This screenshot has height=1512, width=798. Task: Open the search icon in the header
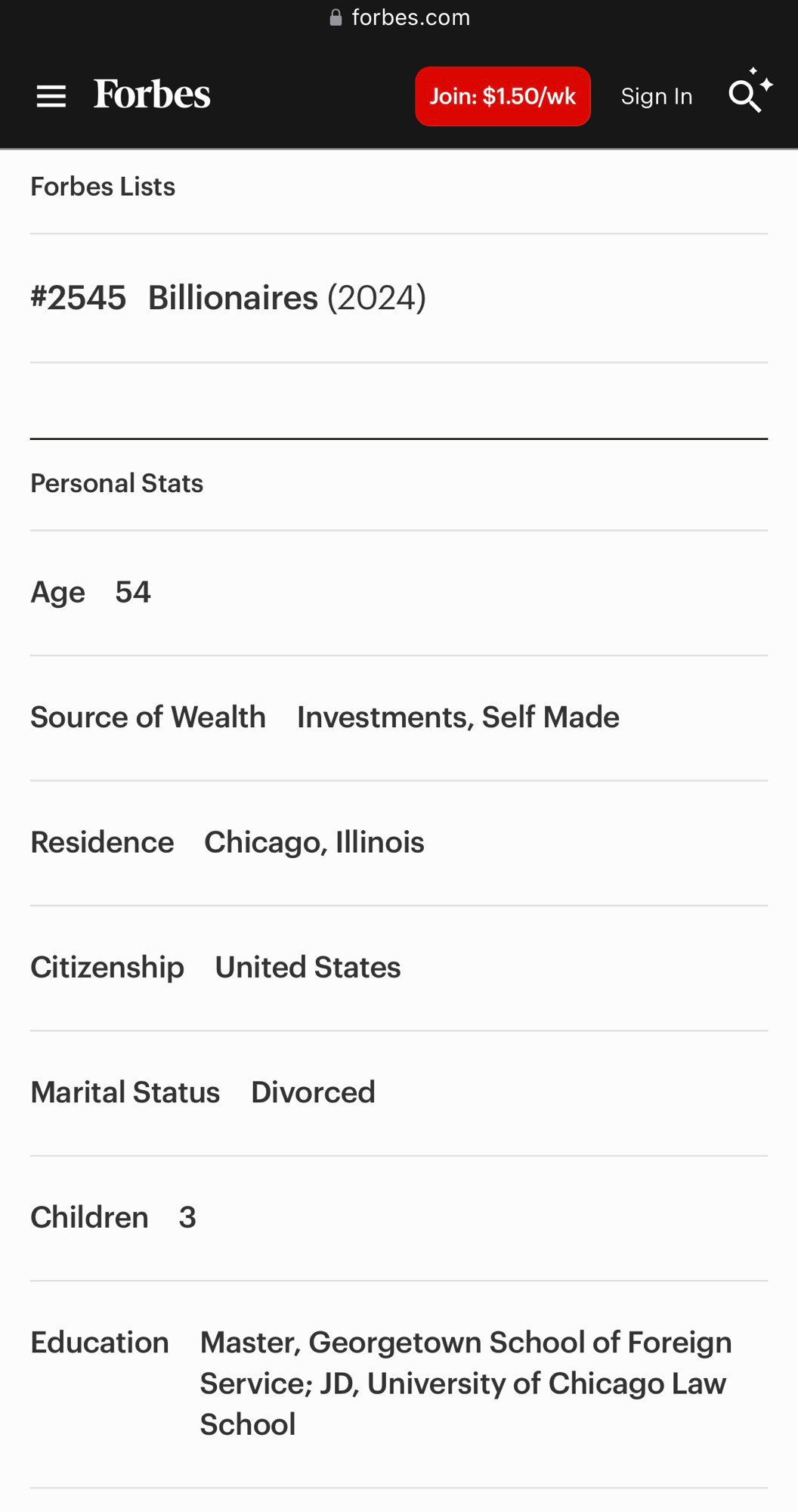click(x=750, y=91)
